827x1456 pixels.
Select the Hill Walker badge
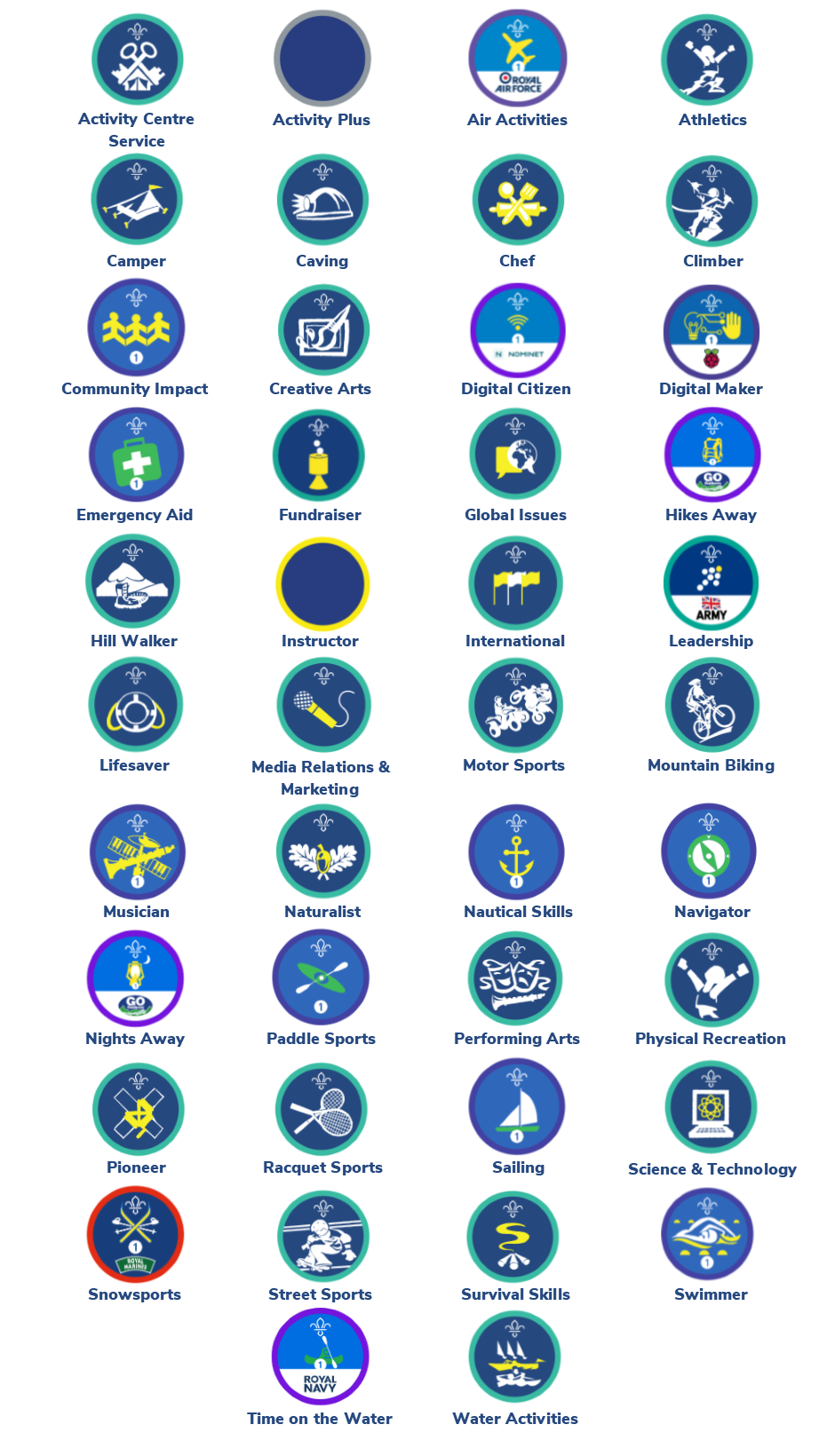[x=133, y=582]
